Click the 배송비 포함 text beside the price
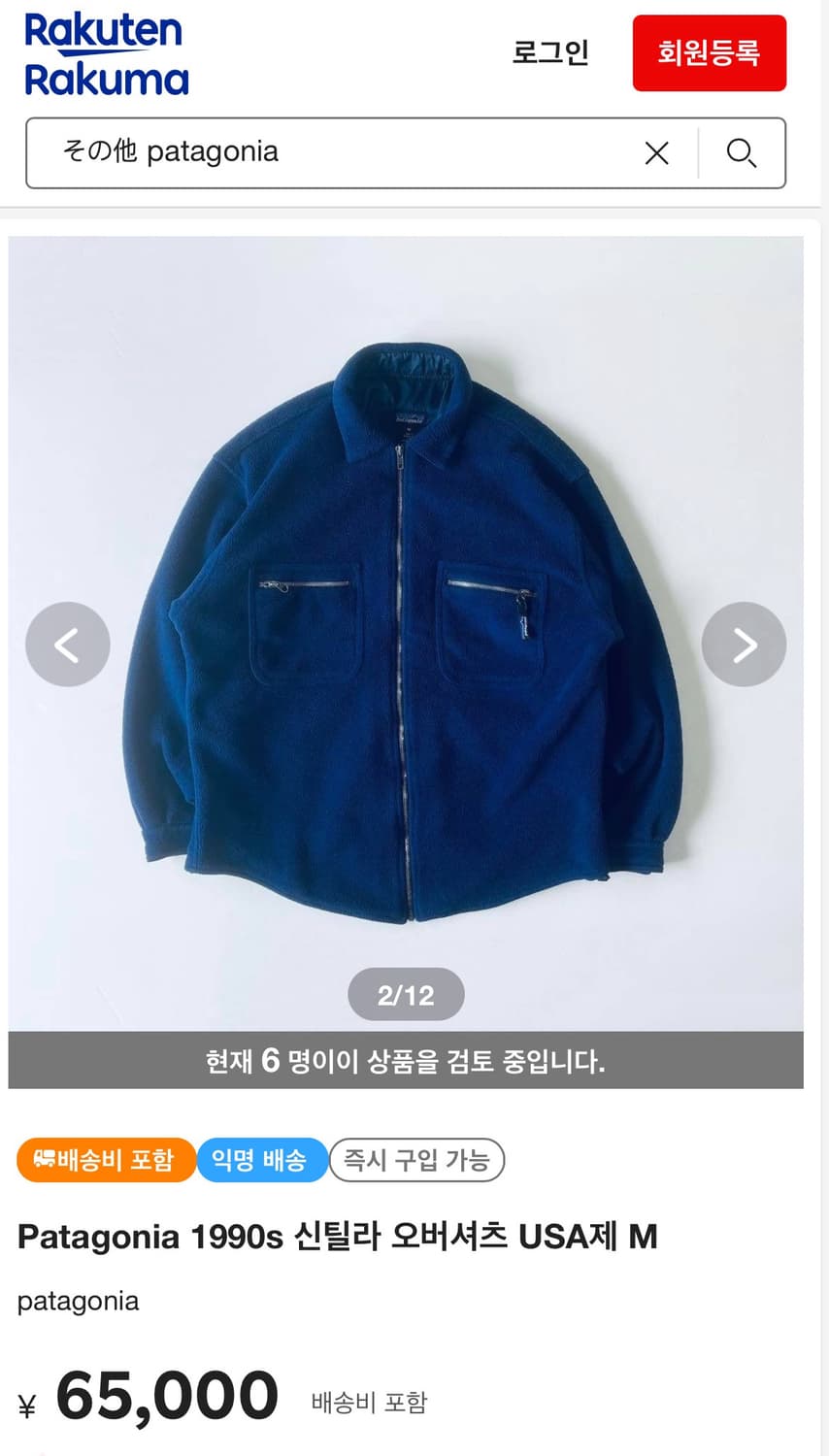 click(x=367, y=1402)
